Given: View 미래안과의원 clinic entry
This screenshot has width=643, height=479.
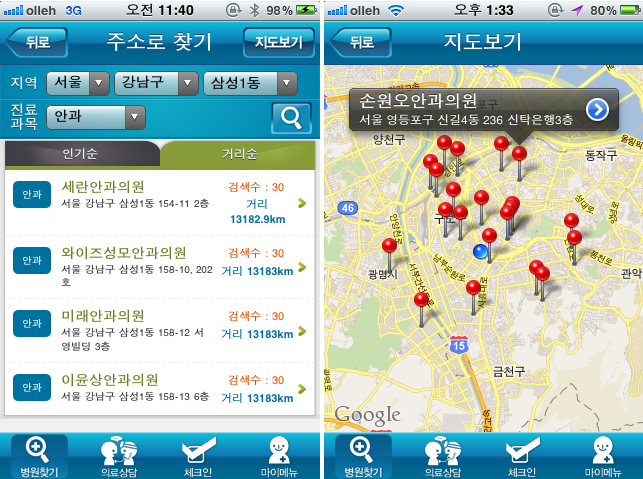Looking at the screenshot, I should tap(160, 324).
